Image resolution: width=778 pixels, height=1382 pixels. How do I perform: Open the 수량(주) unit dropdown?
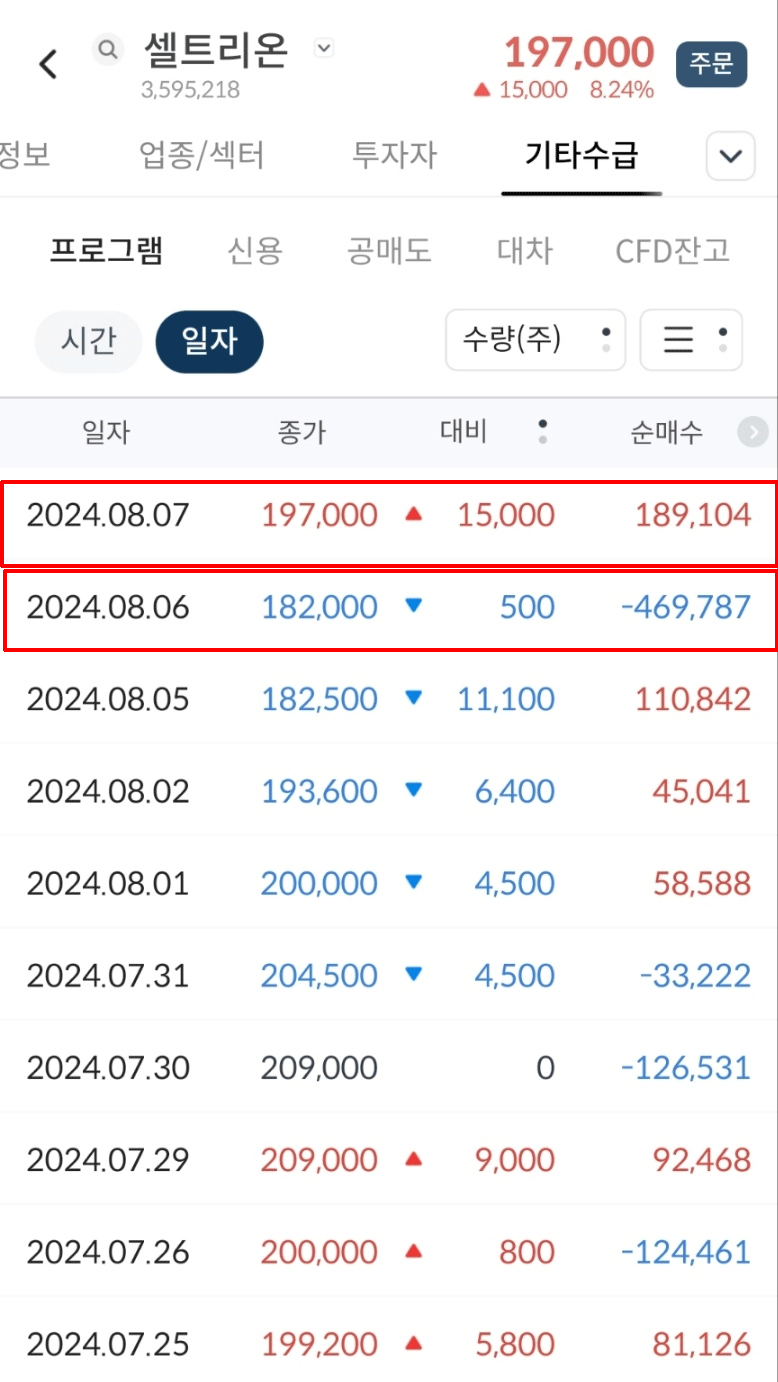535,340
